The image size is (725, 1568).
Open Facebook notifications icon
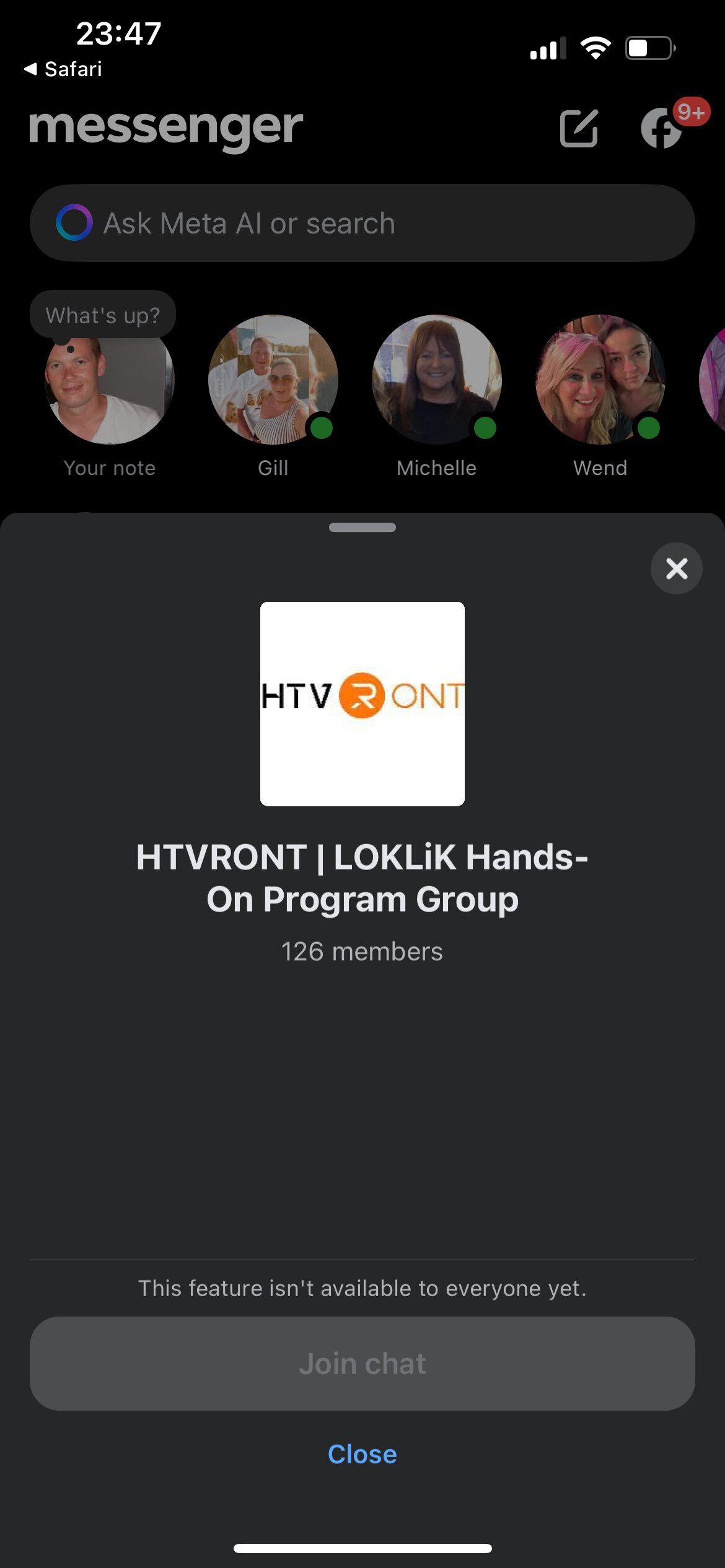pyautogui.click(x=663, y=128)
